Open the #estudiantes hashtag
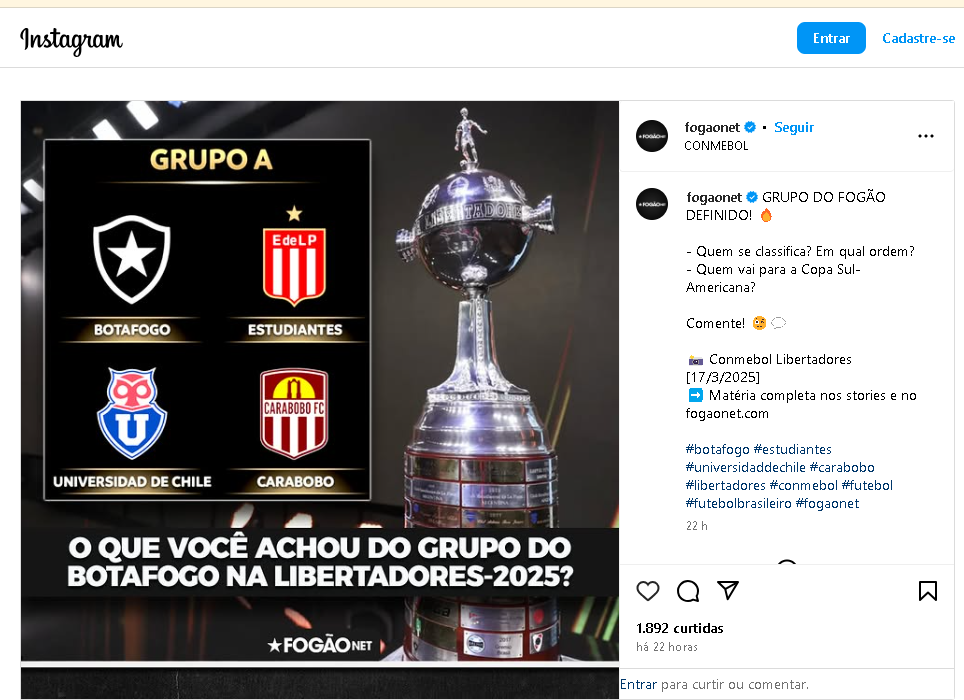This screenshot has width=964, height=700. (x=792, y=449)
